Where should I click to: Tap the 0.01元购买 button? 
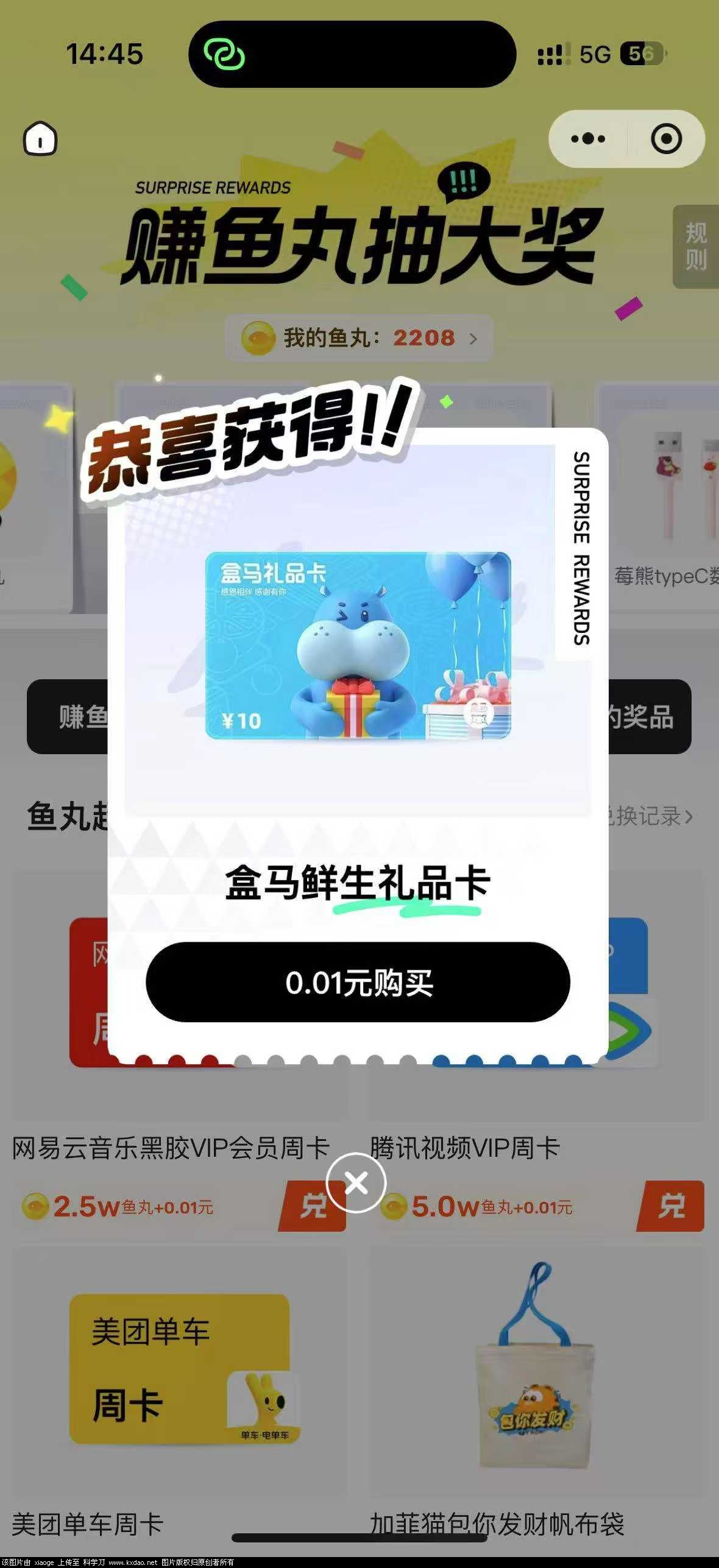pyautogui.click(x=358, y=983)
